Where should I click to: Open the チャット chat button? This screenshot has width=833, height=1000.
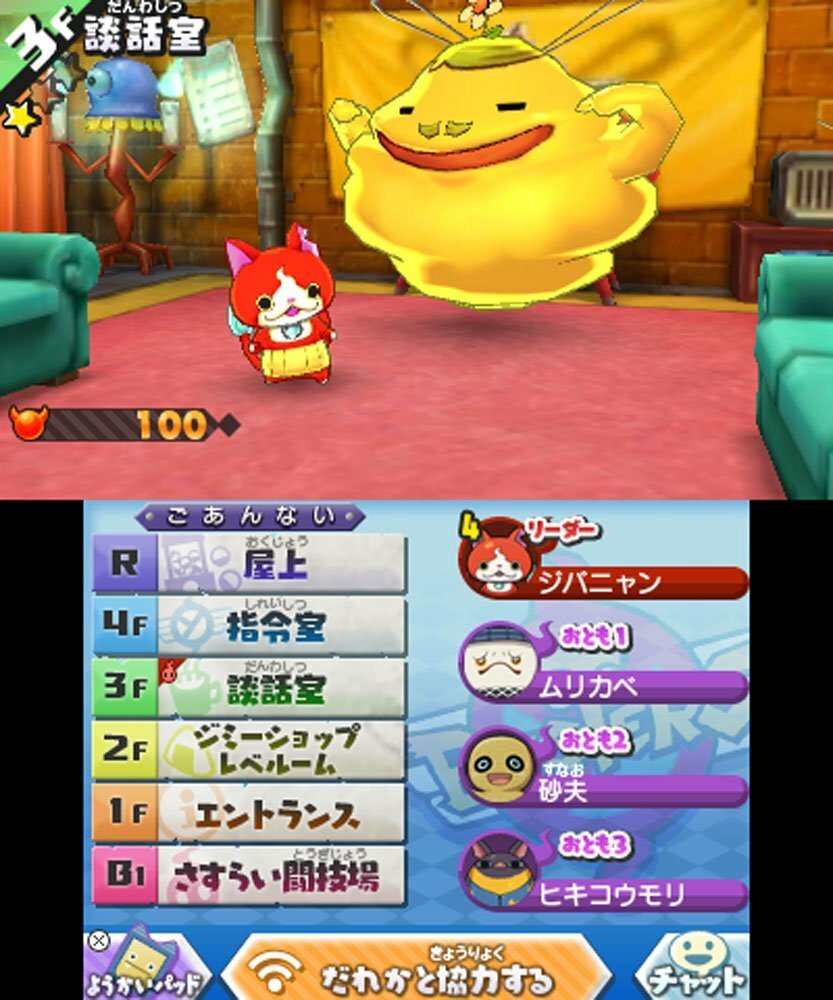click(x=693, y=965)
